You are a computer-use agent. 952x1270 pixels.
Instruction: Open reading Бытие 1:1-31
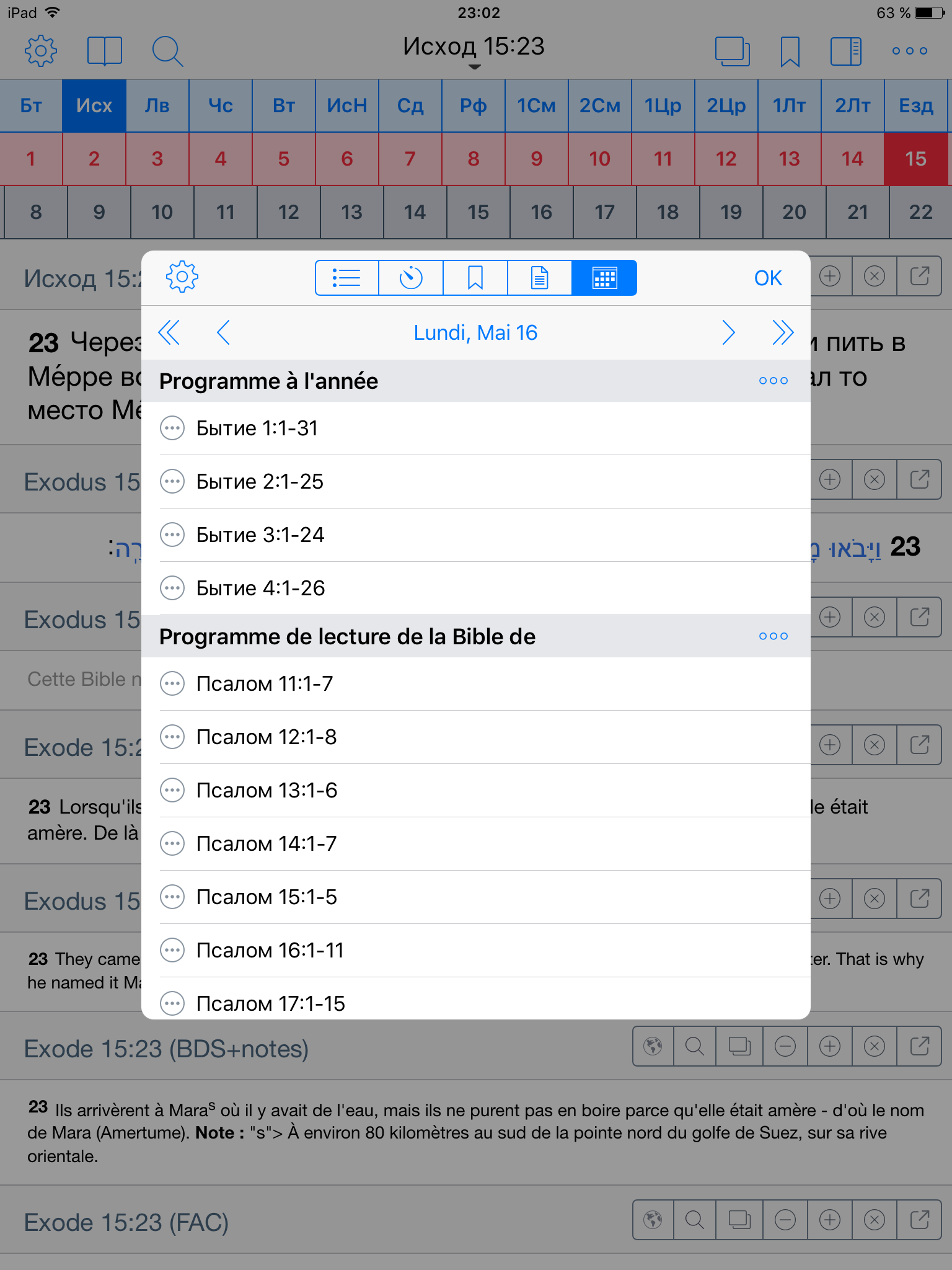click(x=257, y=429)
